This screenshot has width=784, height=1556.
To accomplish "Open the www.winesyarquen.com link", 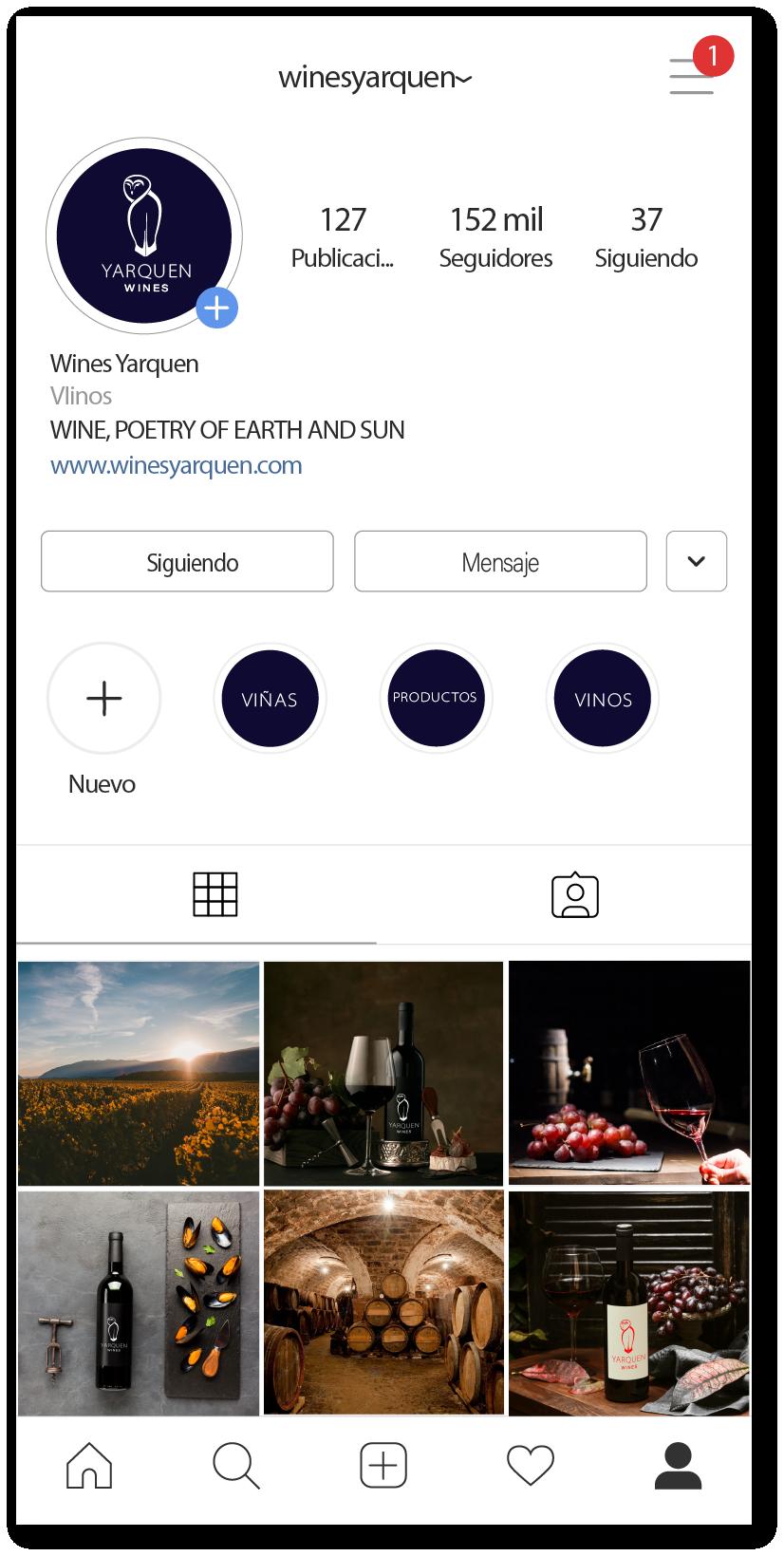I will [x=177, y=465].
